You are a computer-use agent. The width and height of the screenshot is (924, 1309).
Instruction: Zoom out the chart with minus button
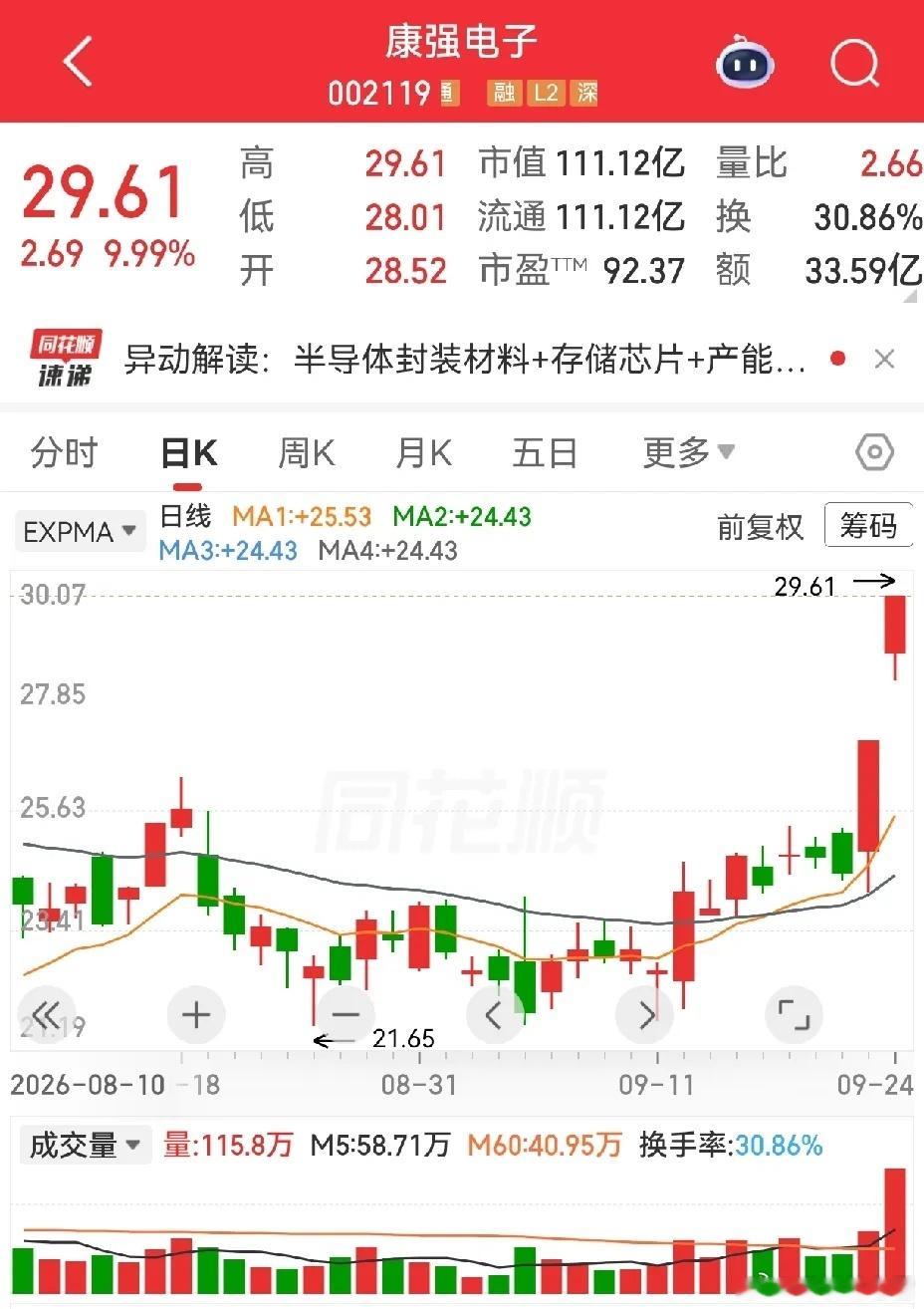point(346,1015)
